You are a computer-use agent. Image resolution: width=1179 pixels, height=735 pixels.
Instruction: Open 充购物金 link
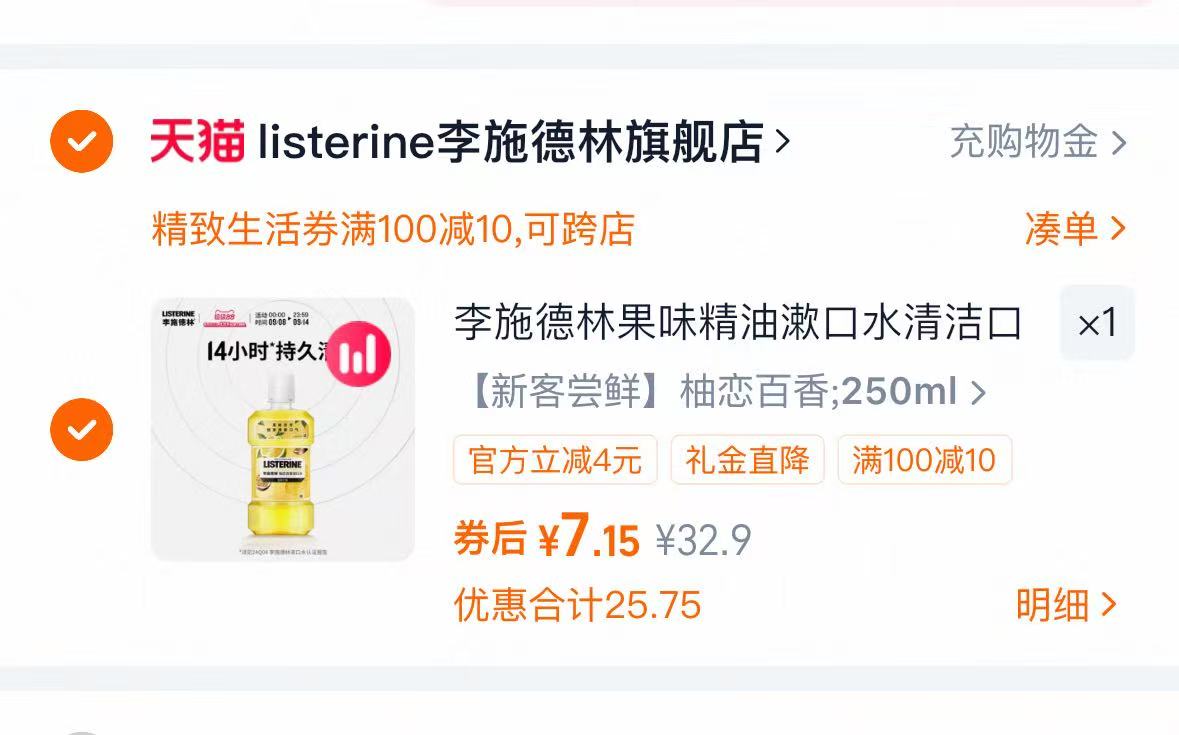pos(1037,142)
